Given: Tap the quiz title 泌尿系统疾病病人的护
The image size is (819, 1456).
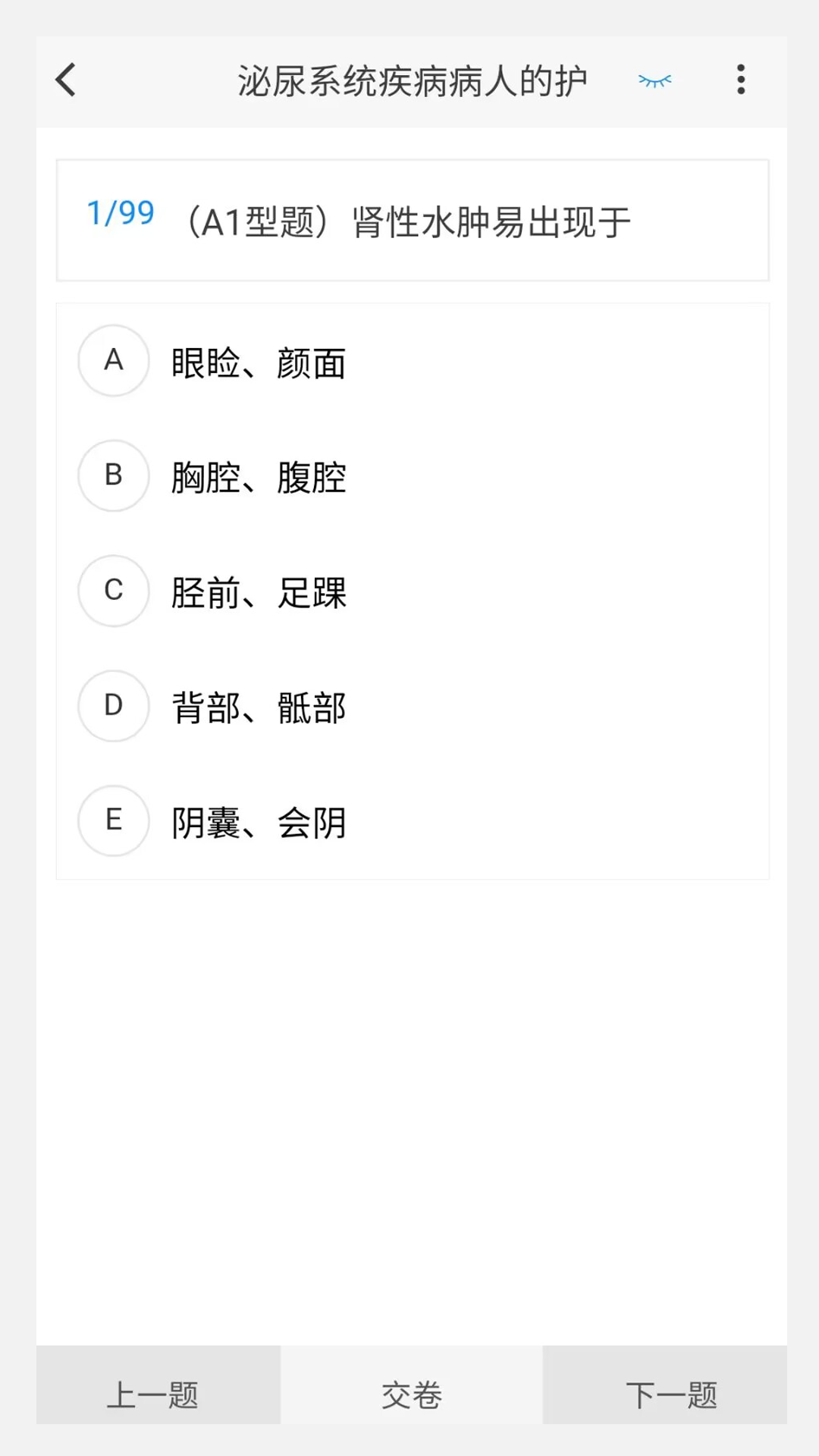Looking at the screenshot, I should click(412, 80).
